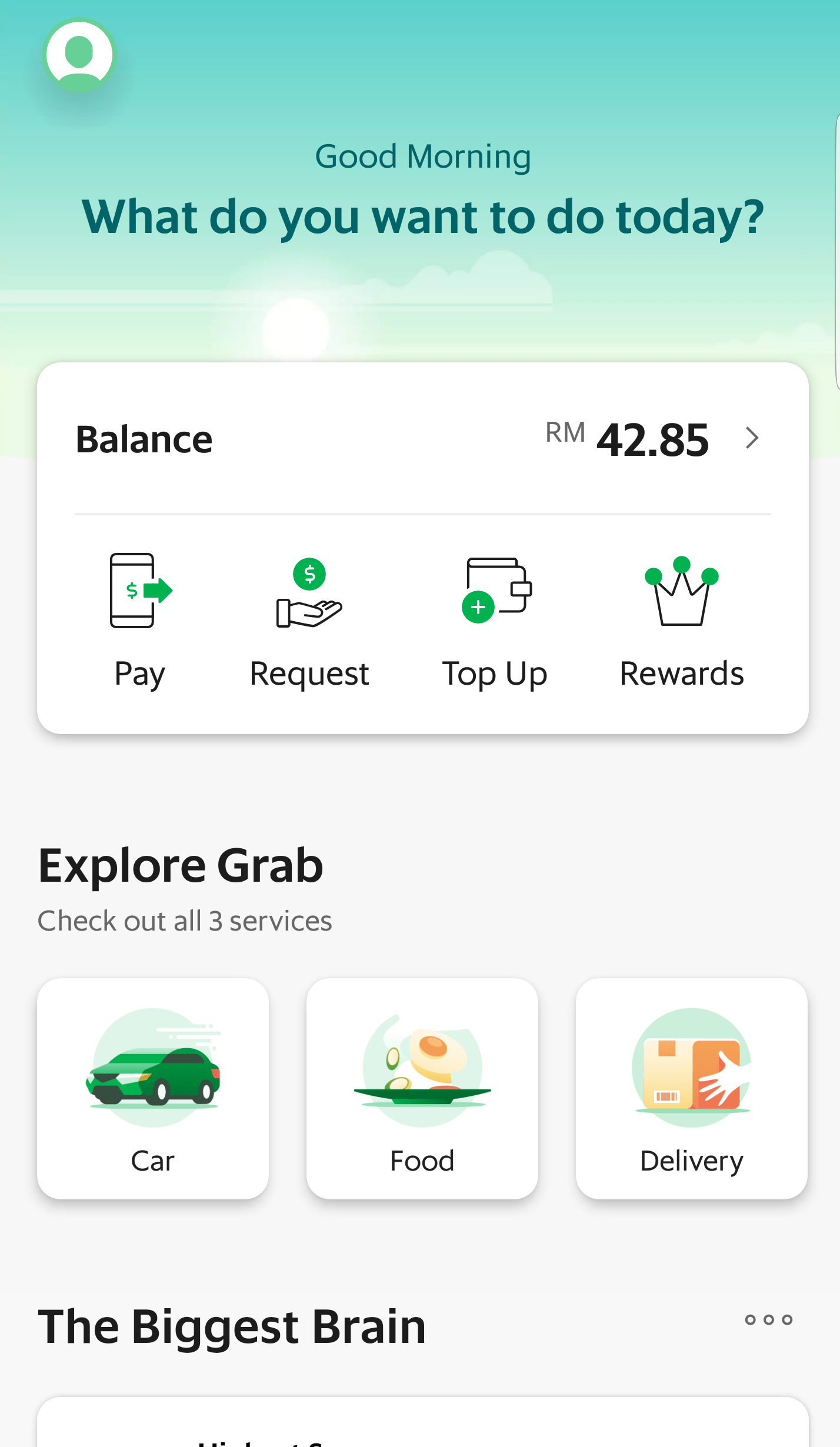The height and width of the screenshot is (1447, 840).
Task: Expand balance details via the chevron arrow
Action: (x=753, y=438)
